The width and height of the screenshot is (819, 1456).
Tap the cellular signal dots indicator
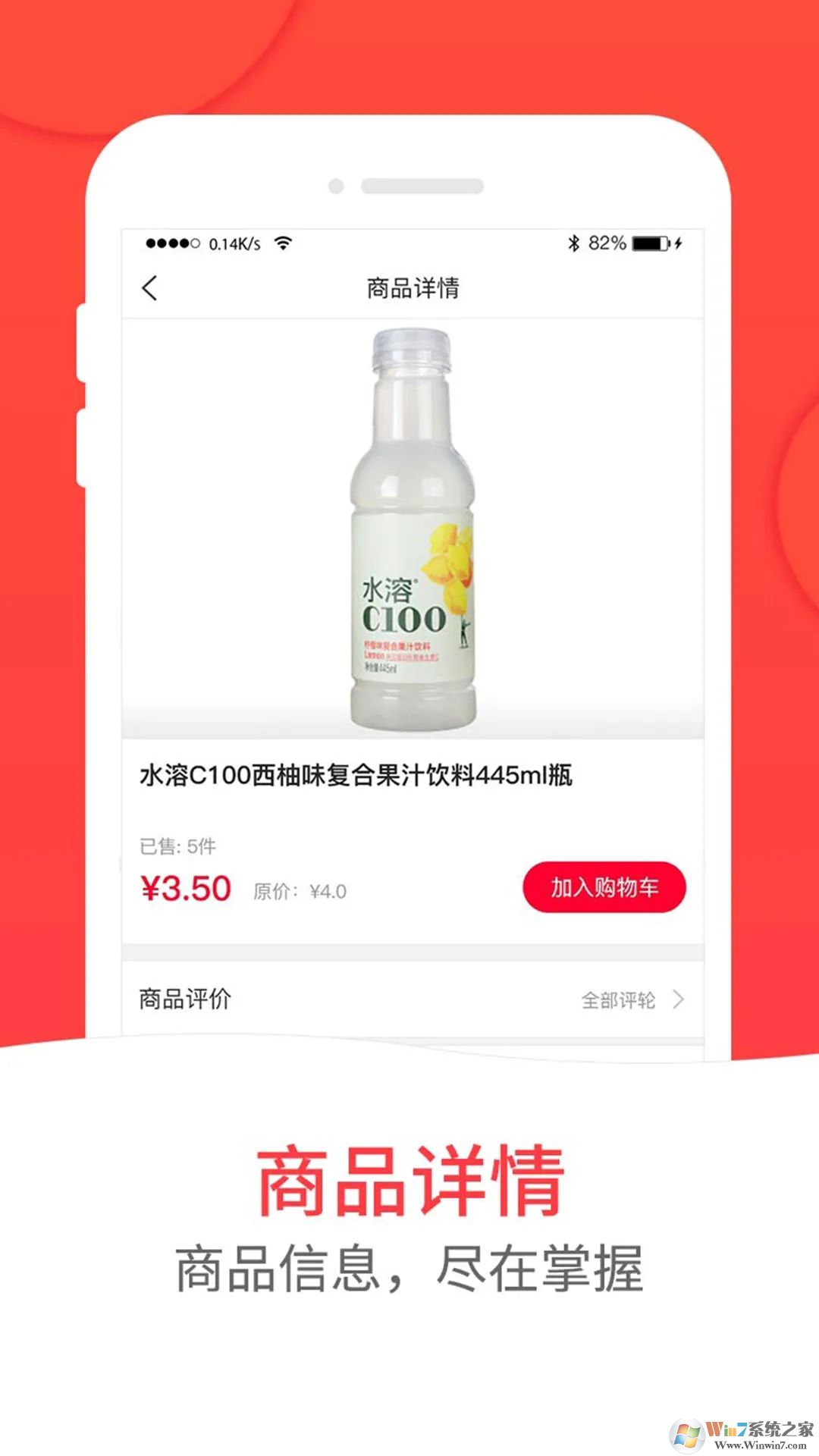pyautogui.click(x=173, y=243)
